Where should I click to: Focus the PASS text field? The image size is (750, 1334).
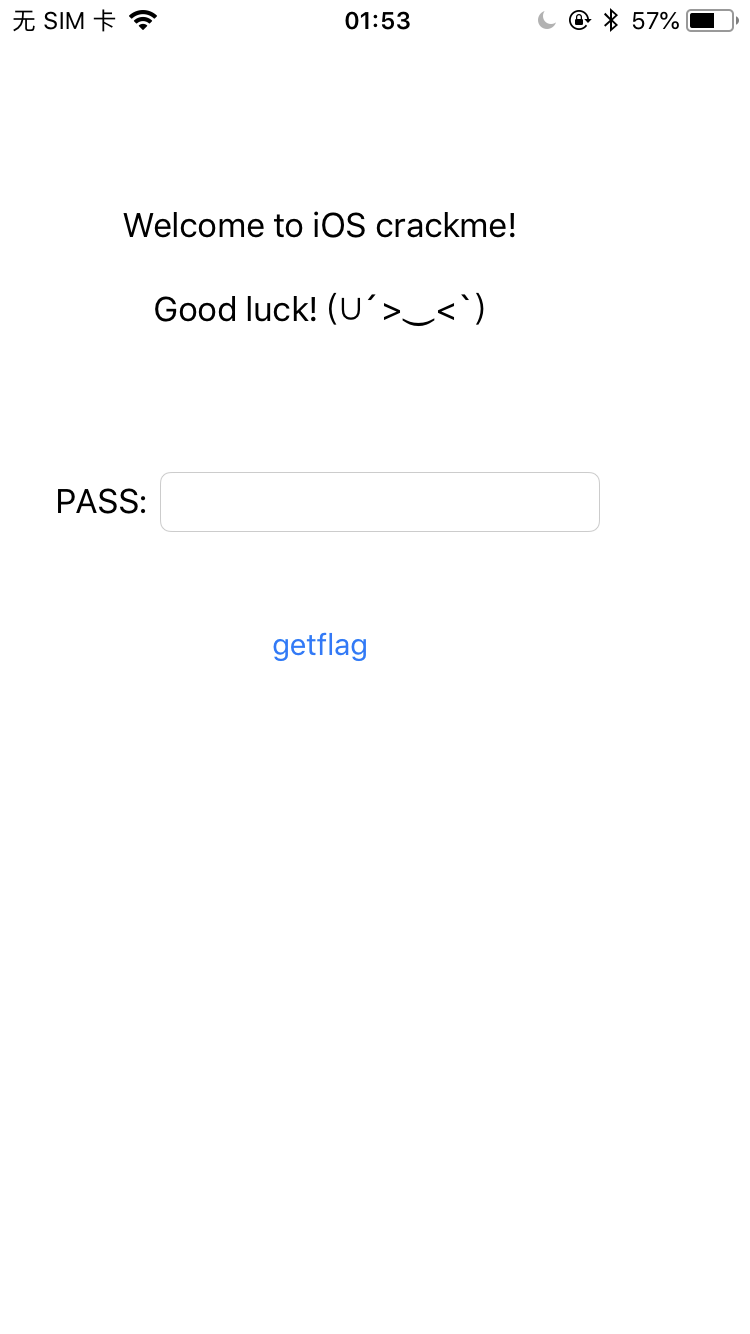379,502
